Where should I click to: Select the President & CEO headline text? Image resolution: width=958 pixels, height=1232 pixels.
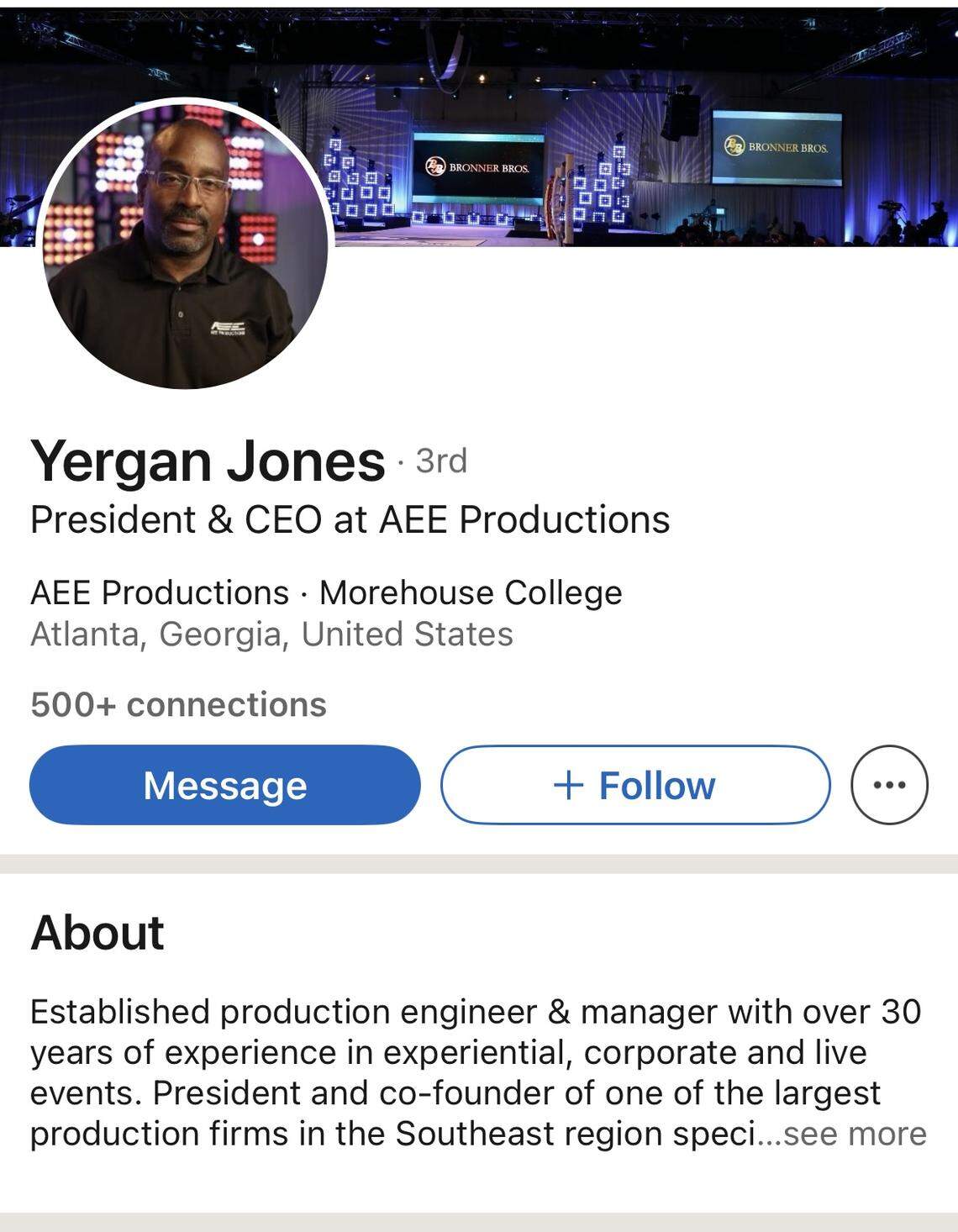click(347, 519)
